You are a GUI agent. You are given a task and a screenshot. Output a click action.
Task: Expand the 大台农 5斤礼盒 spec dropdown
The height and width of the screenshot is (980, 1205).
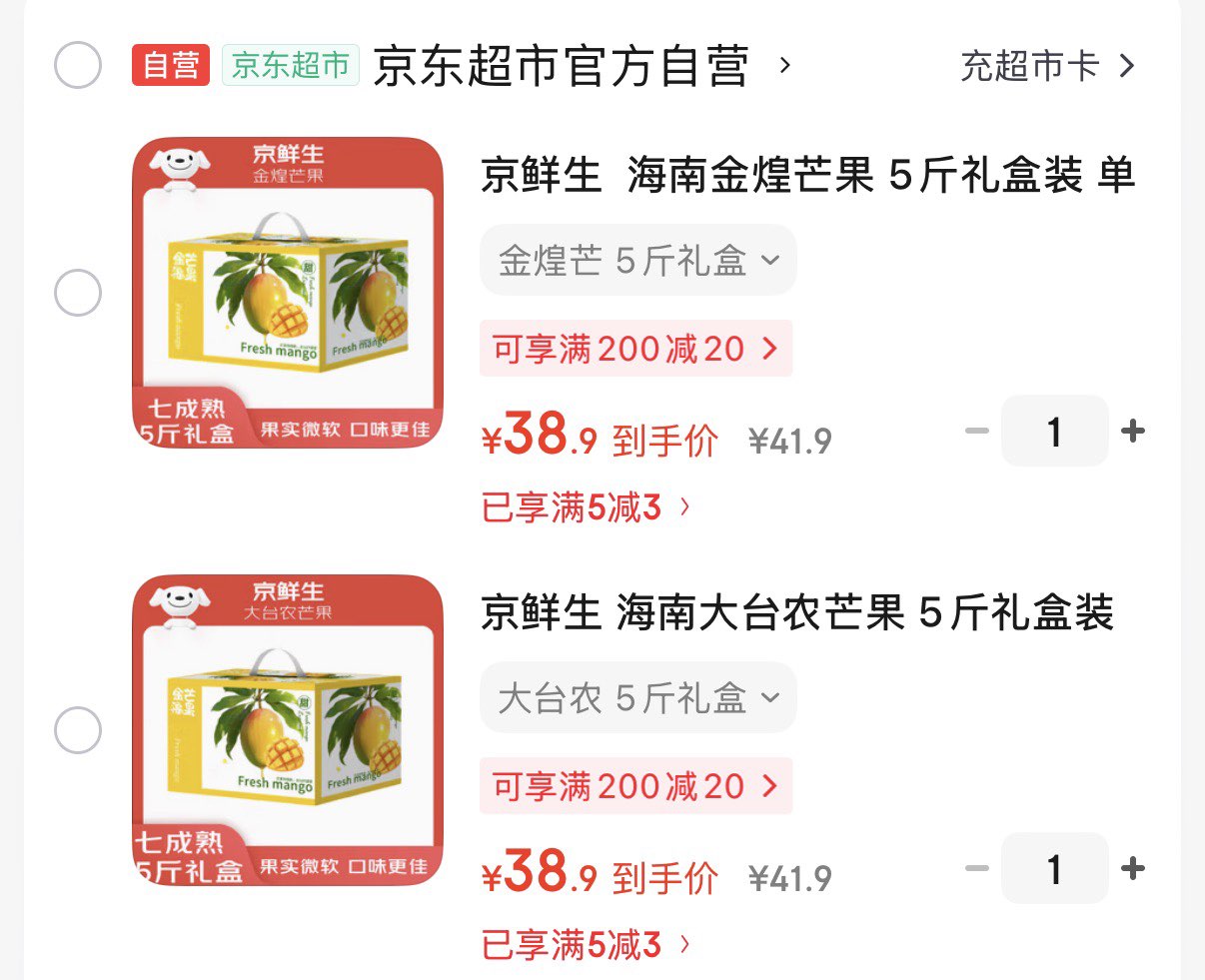[x=637, y=698]
